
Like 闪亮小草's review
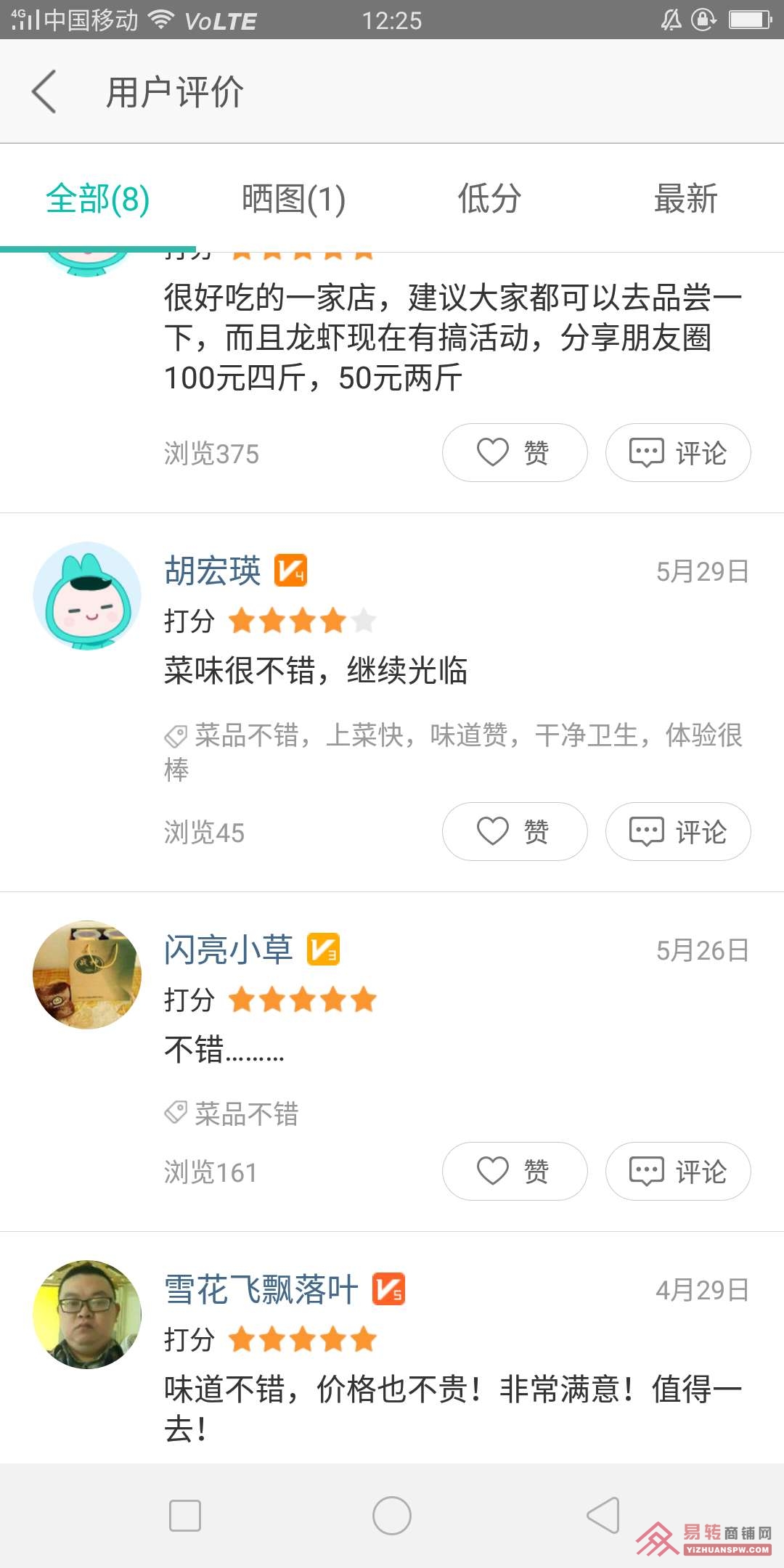click(515, 1171)
